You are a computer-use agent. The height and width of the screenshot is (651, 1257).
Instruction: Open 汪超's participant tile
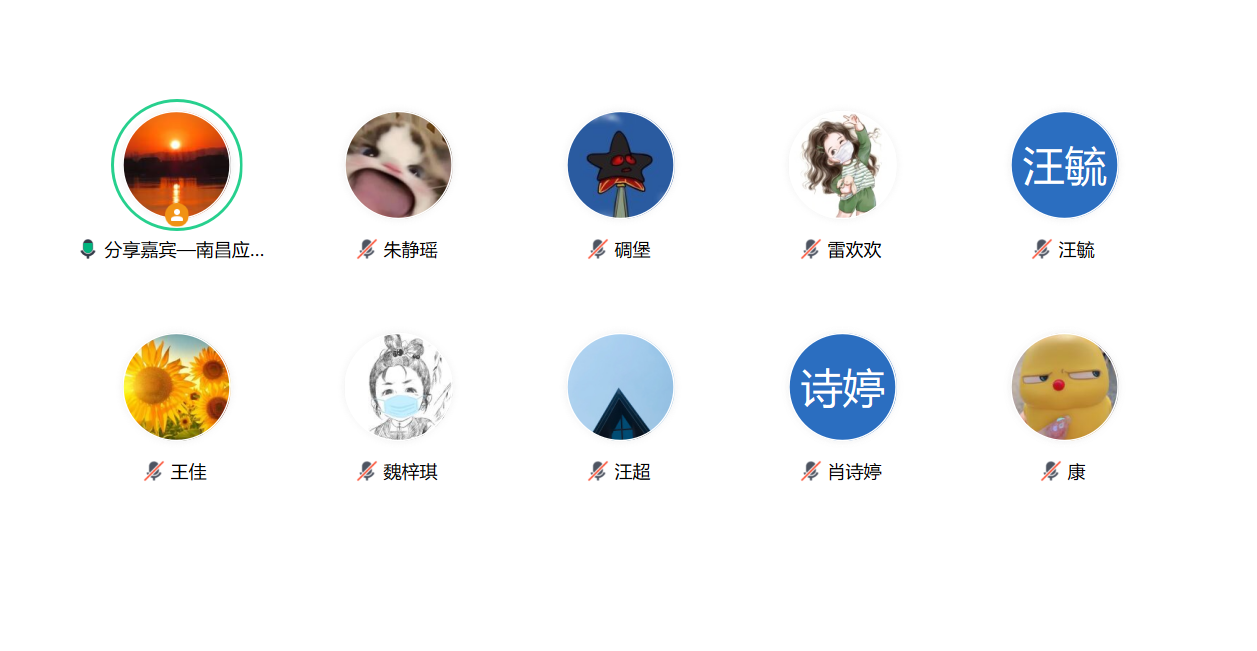[621, 387]
